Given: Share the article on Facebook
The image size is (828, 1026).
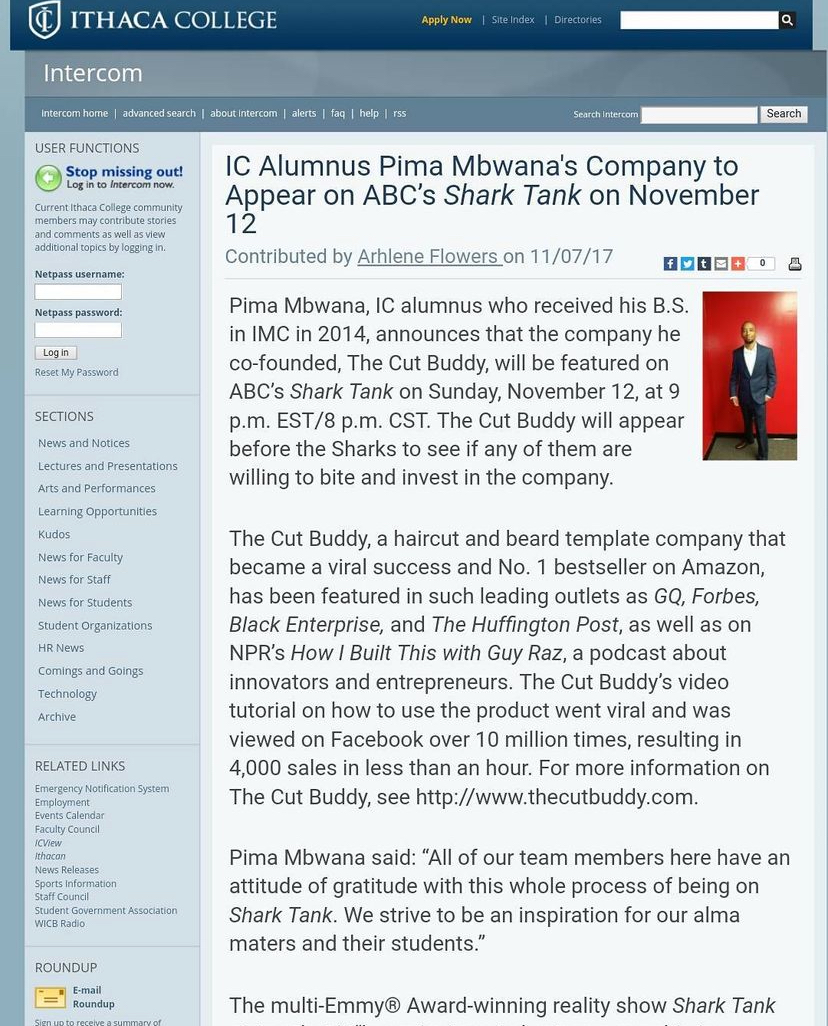Looking at the screenshot, I should (x=670, y=264).
